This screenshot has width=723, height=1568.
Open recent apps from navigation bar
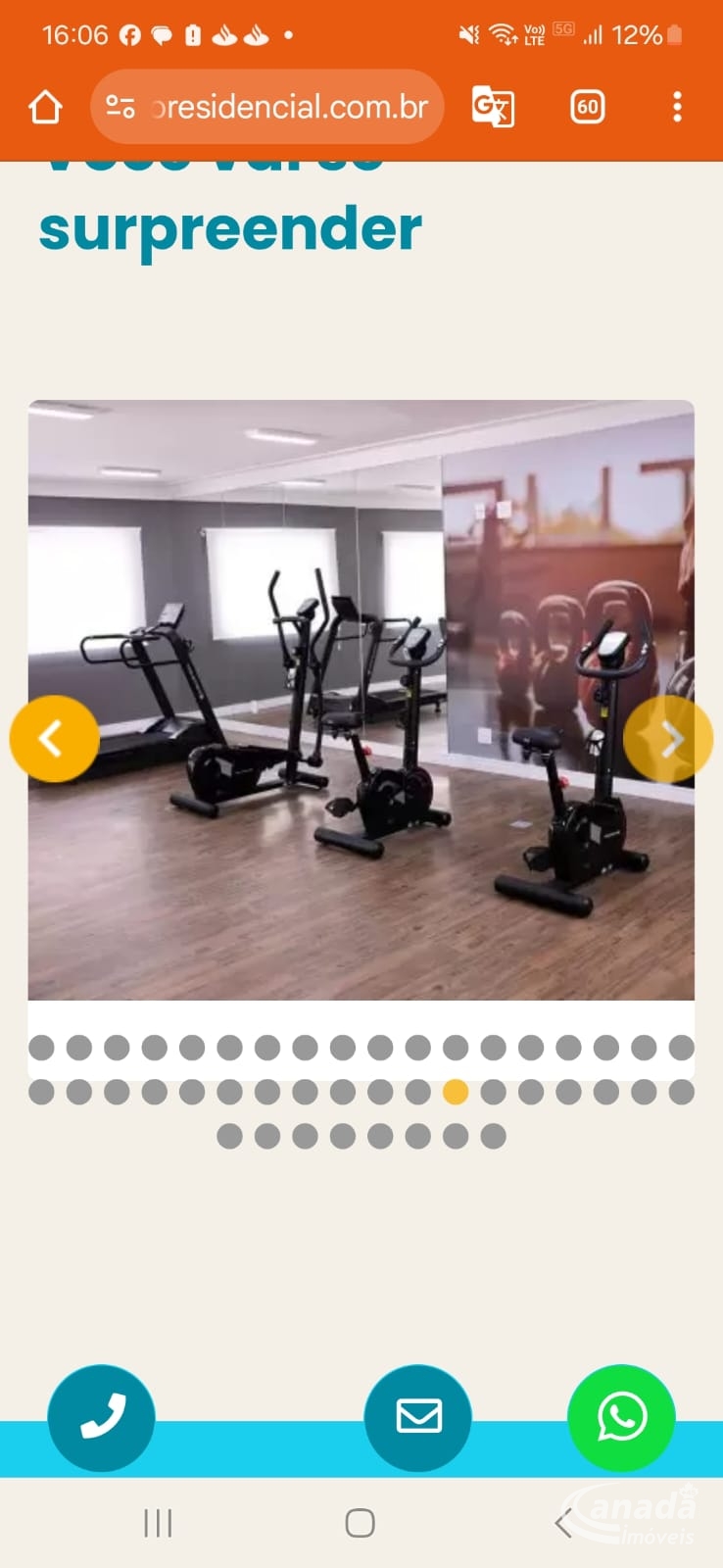[x=158, y=1523]
